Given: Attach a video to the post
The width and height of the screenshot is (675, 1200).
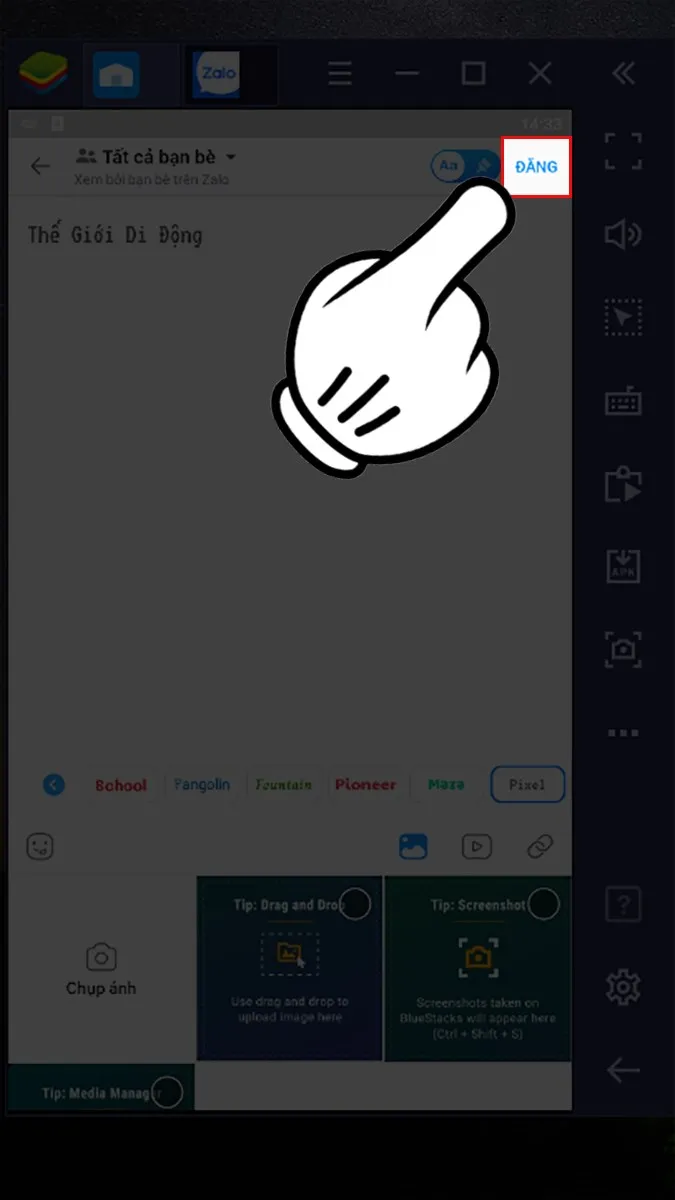Looking at the screenshot, I should (476, 847).
